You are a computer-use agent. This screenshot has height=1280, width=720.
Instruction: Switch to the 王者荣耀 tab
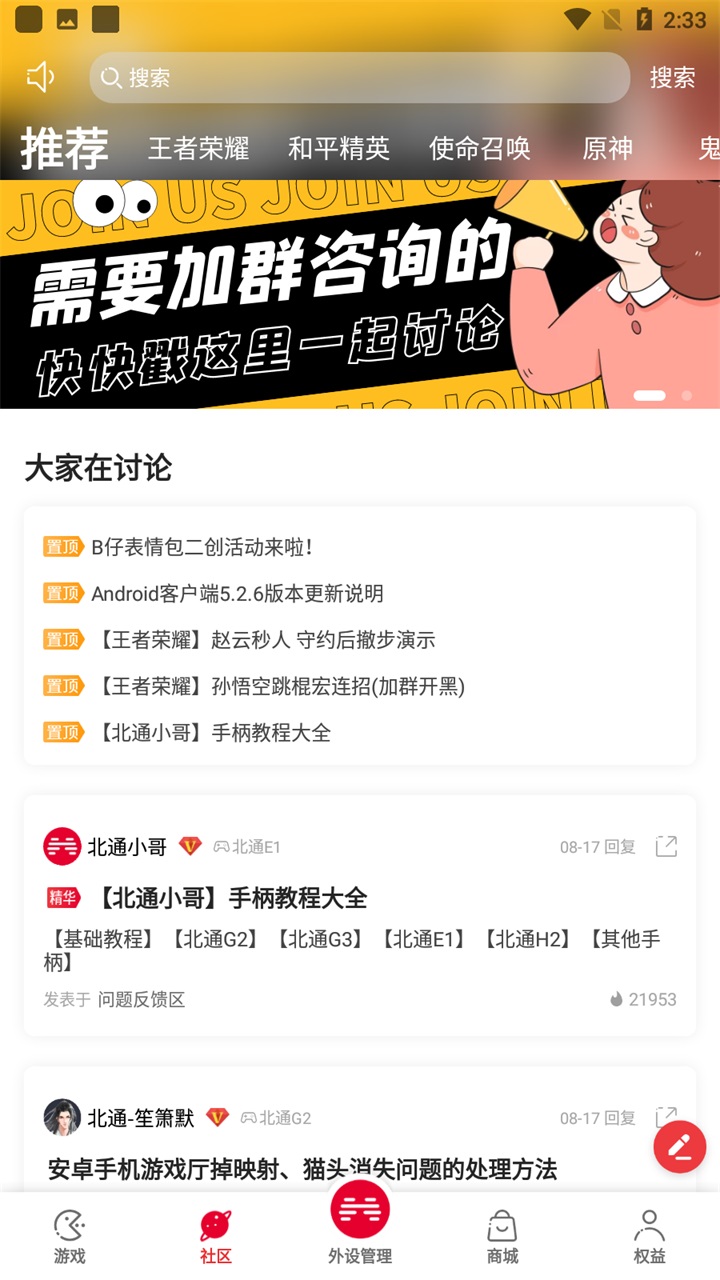198,148
